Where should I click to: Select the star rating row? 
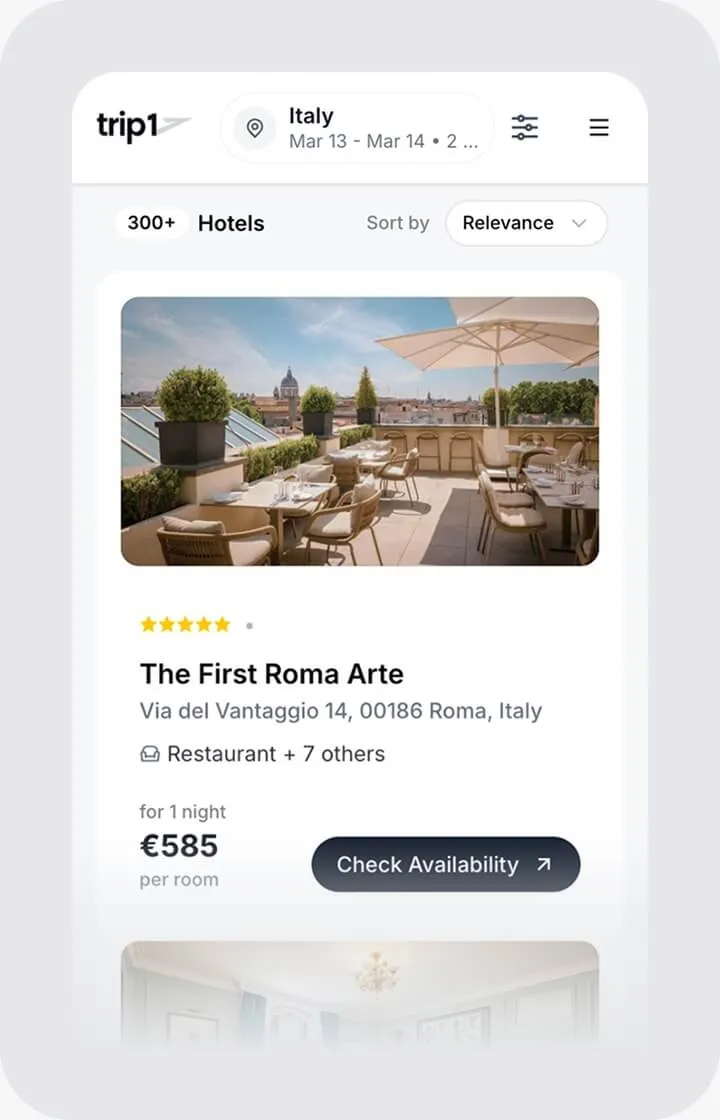pyautogui.click(x=185, y=624)
